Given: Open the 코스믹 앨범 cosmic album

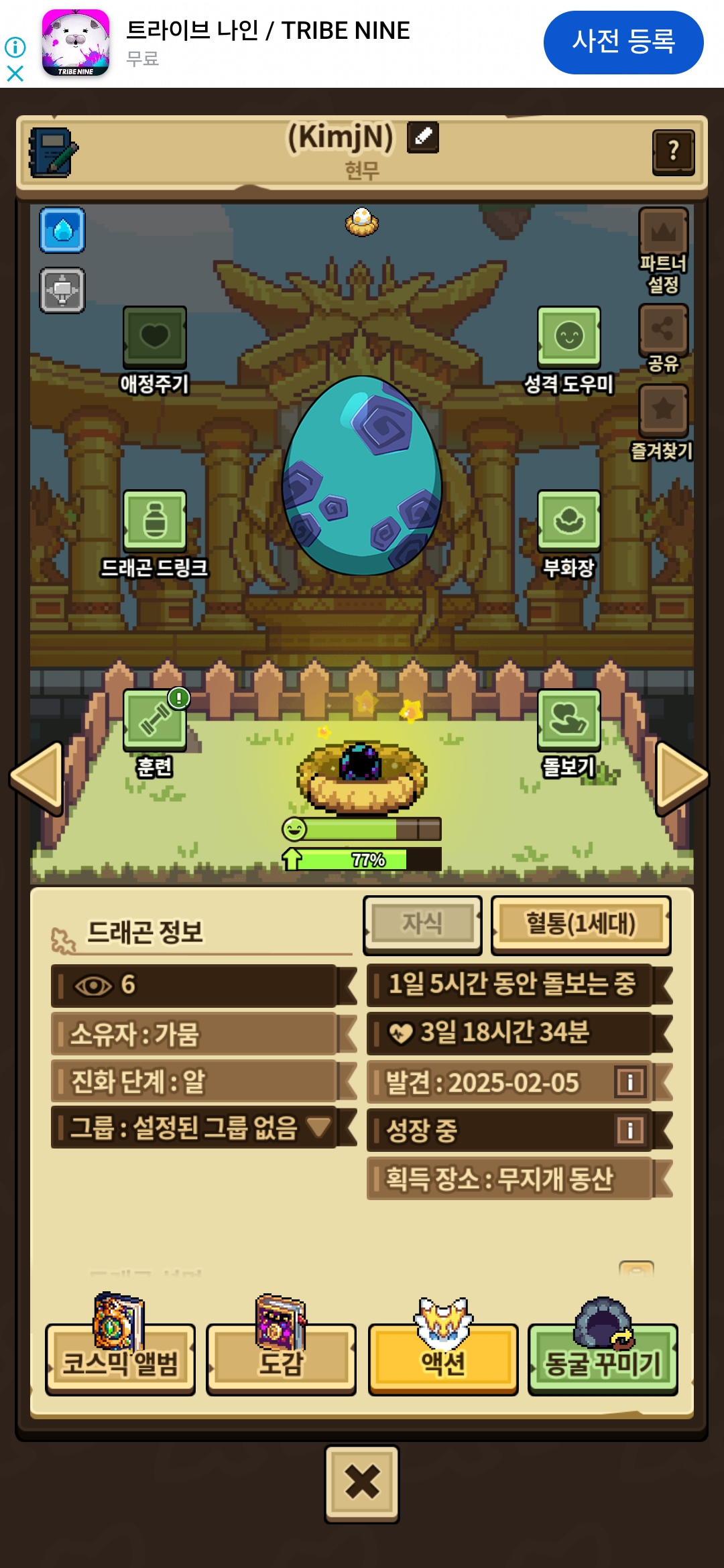Looking at the screenshot, I should tap(120, 1360).
